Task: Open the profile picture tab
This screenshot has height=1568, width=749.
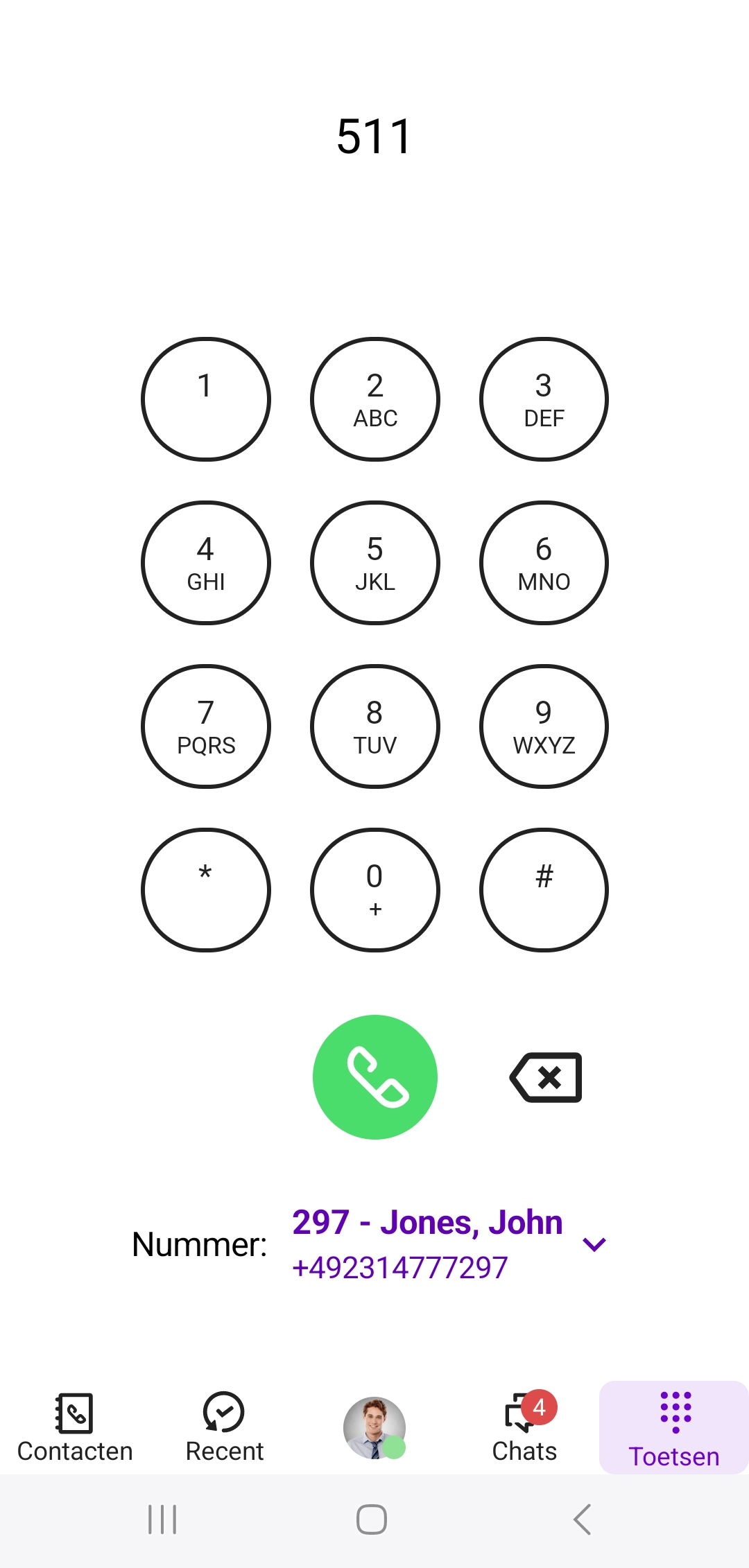Action: (374, 1428)
